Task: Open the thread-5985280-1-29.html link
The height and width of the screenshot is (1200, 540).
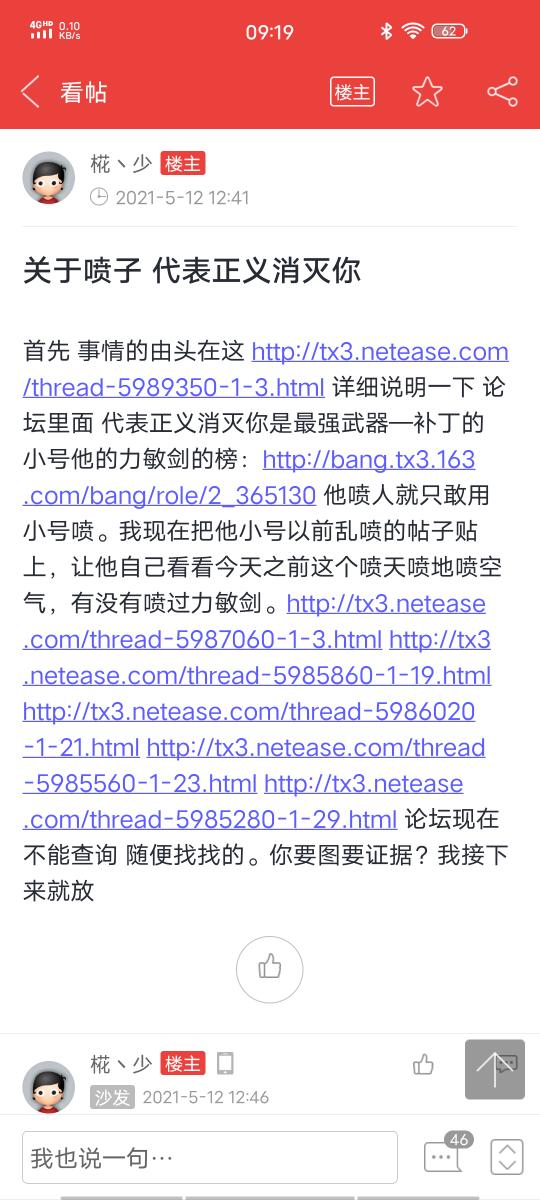Action: pos(243,801)
